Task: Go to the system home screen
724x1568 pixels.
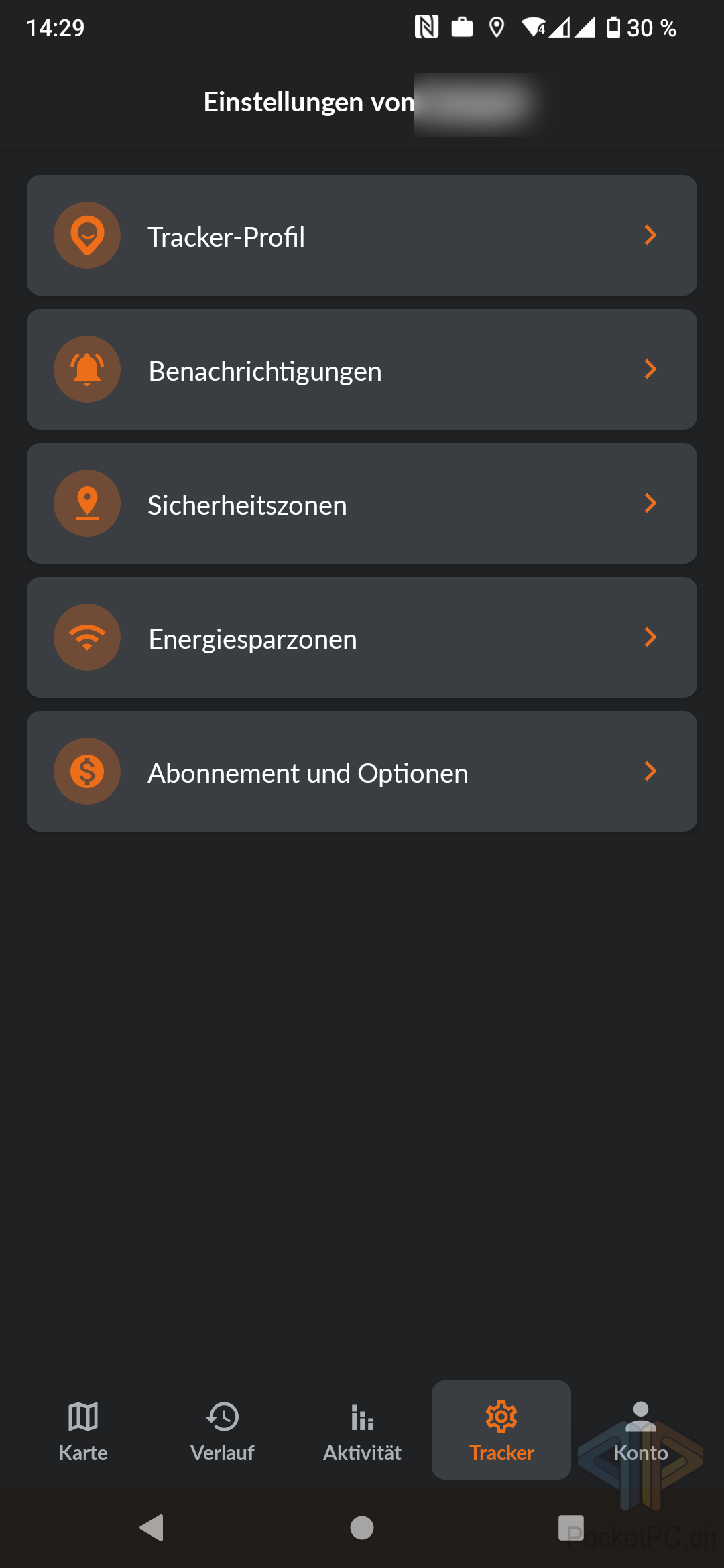Action: pyautogui.click(x=362, y=1528)
